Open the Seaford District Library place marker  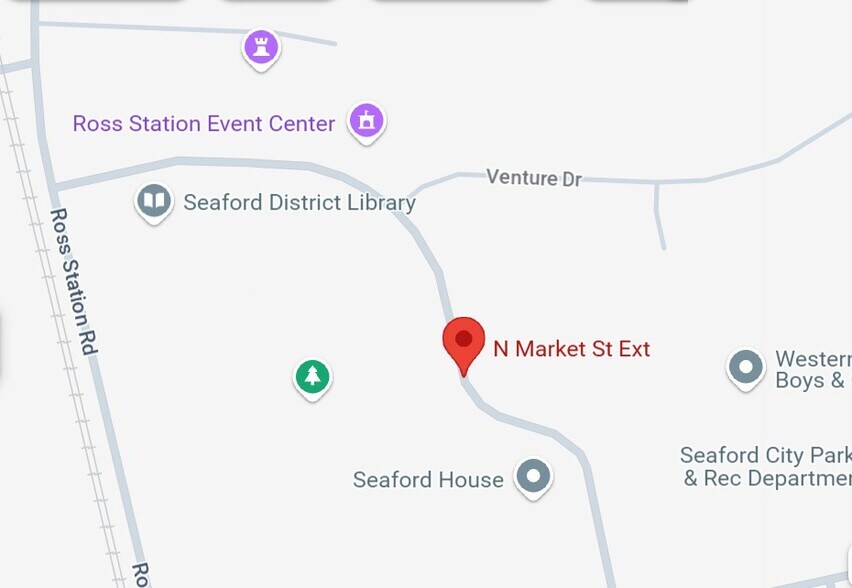[x=154, y=202]
